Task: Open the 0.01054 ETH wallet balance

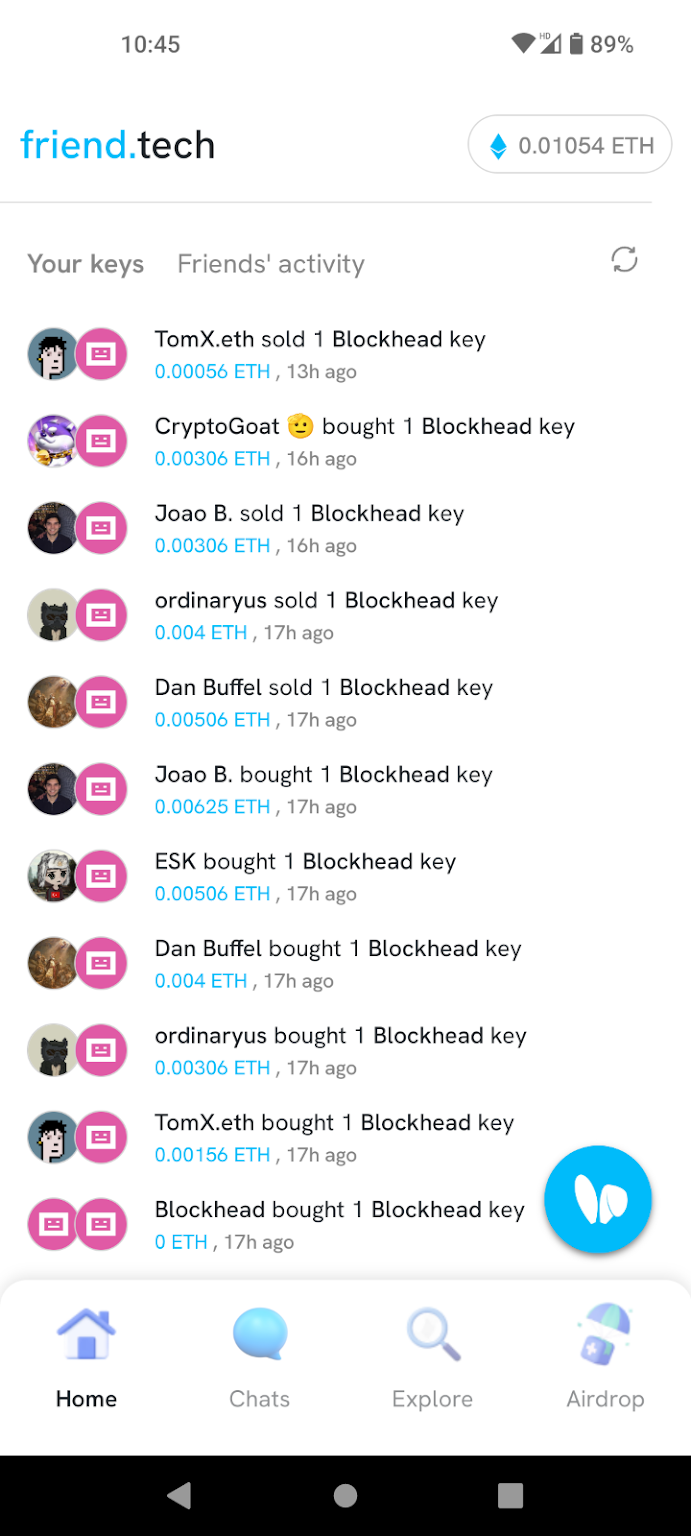Action: [x=570, y=146]
